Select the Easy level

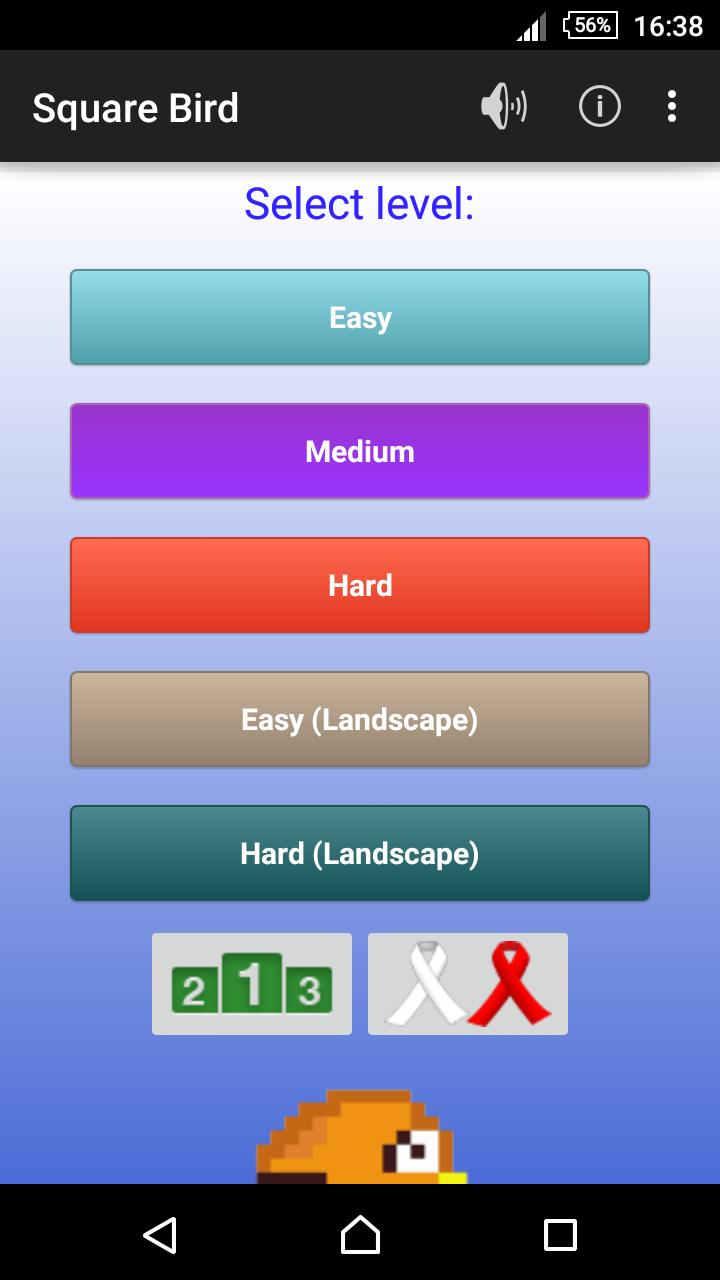coord(360,317)
